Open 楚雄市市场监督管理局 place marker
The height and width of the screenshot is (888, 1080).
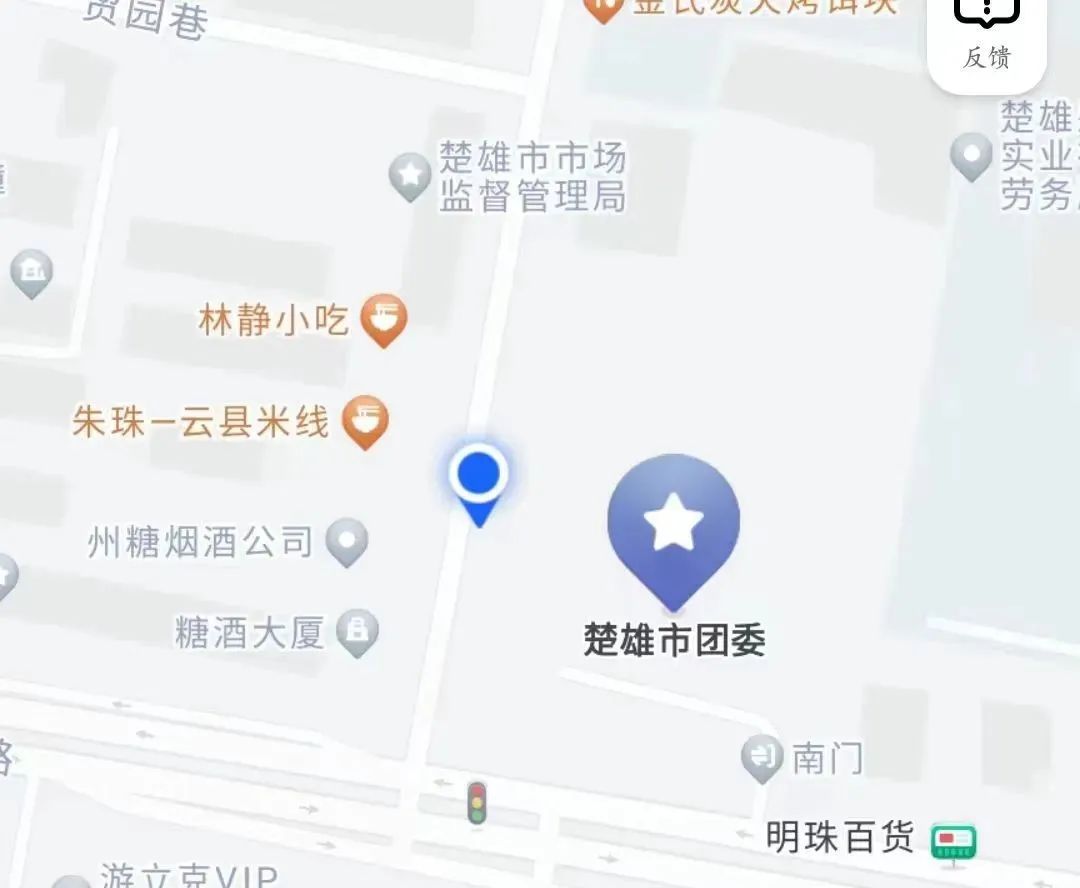pyautogui.click(x=410, y=176)
